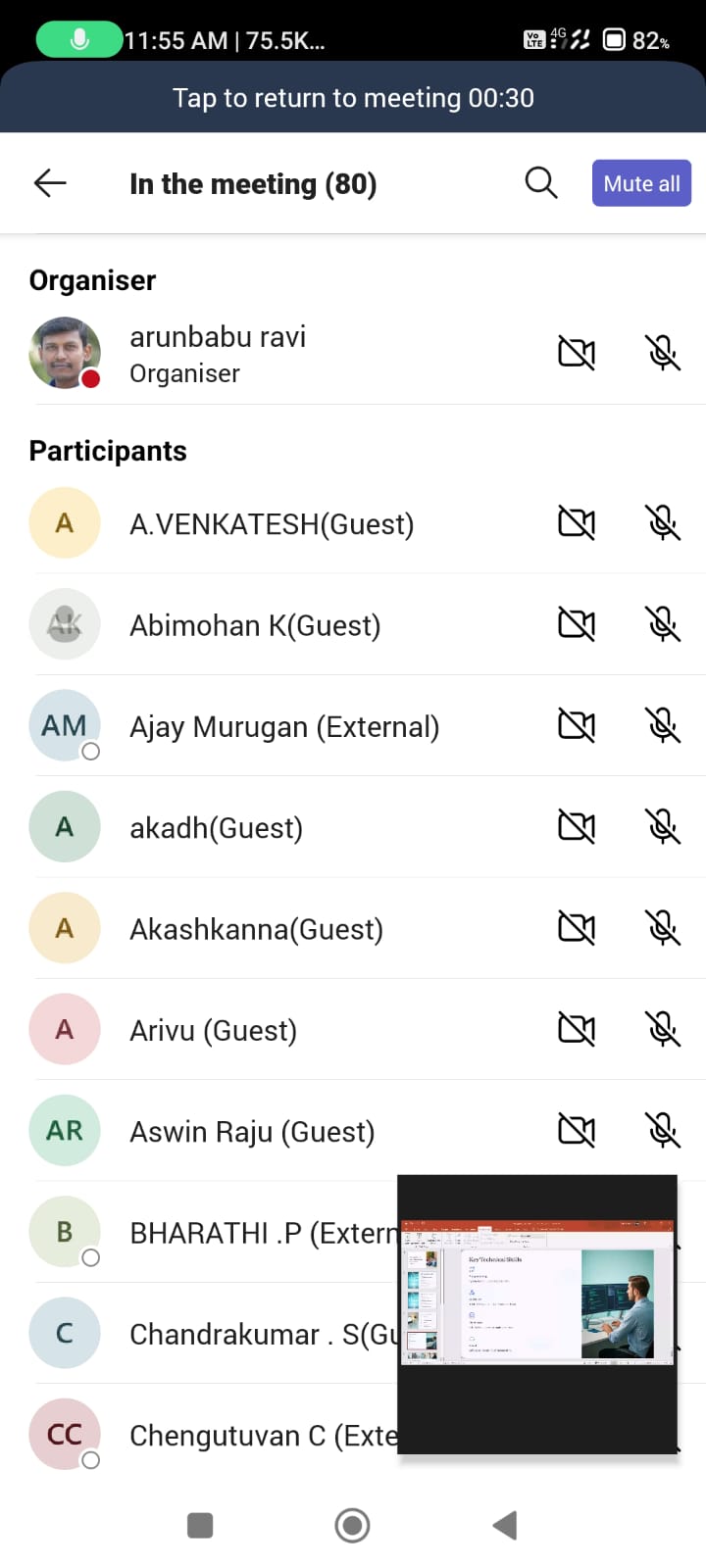Search participants in the meeting

click(x=540, y=183)
